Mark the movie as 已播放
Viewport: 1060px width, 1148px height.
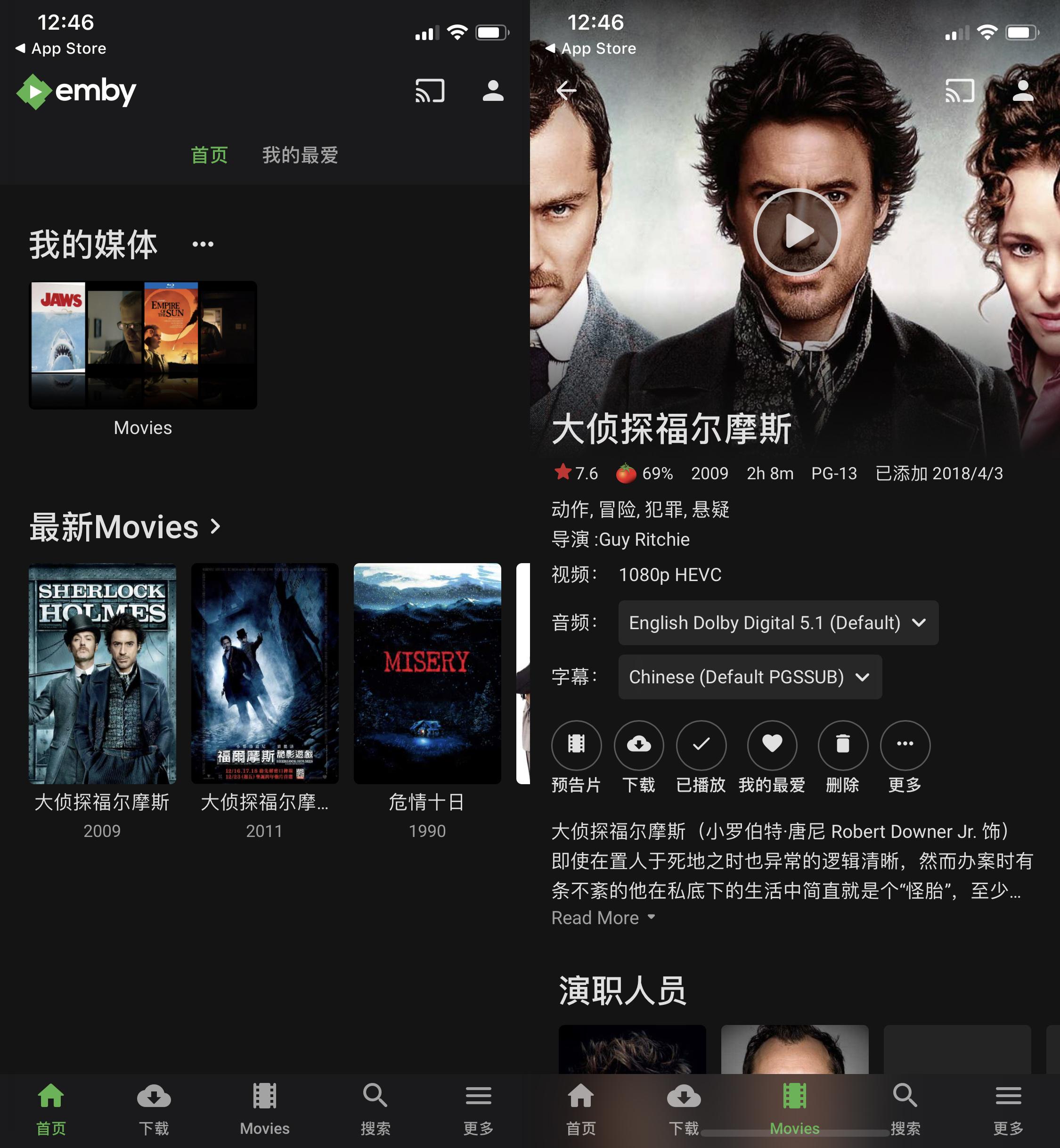[x=701, y=745]
